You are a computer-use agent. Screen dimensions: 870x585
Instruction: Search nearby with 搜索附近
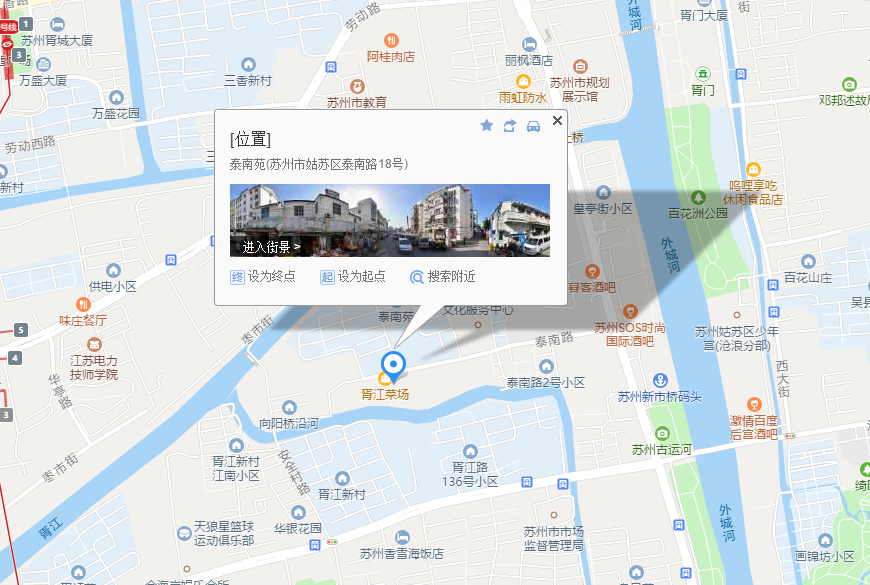point(442,277)
